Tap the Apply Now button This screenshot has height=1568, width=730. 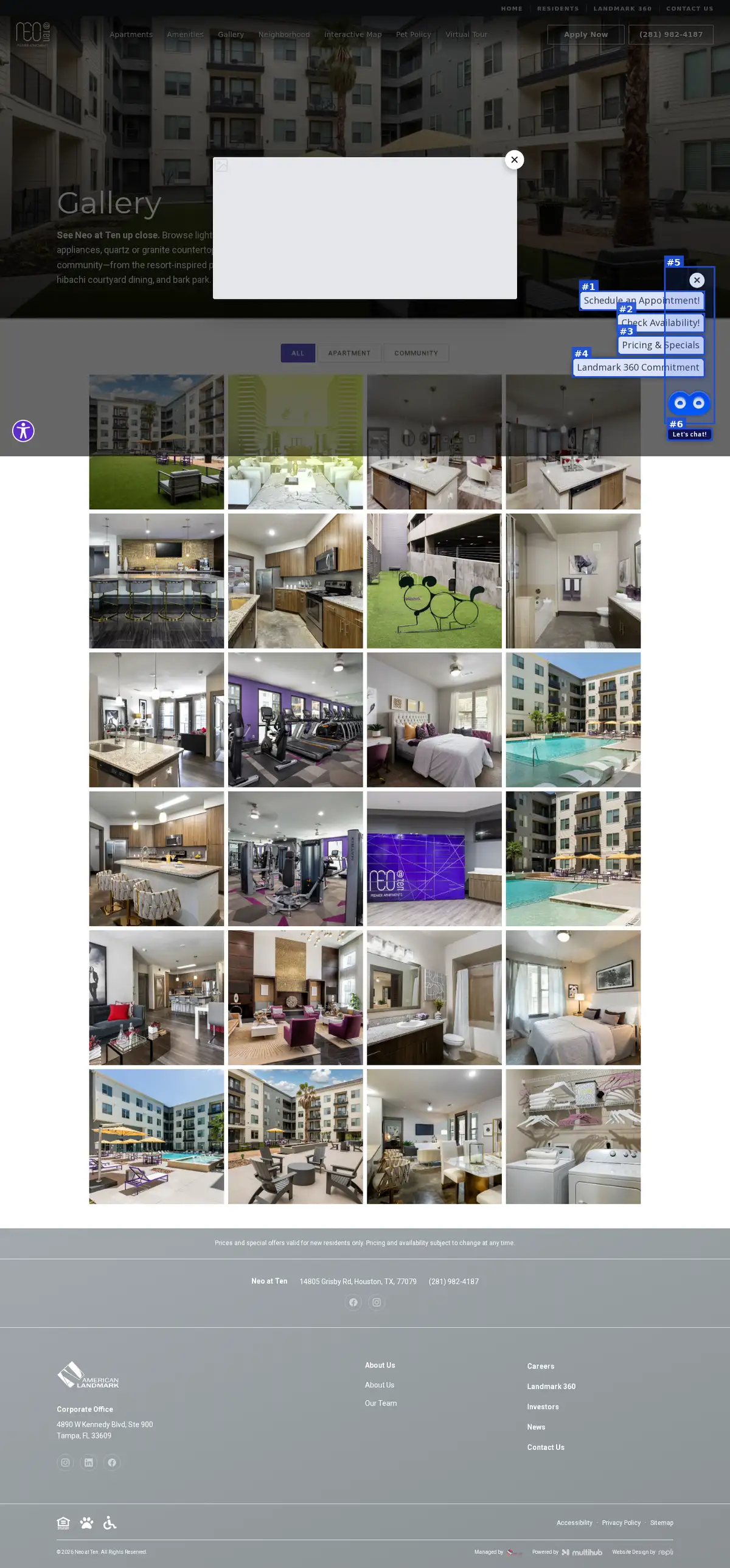[x=586, y=35]
